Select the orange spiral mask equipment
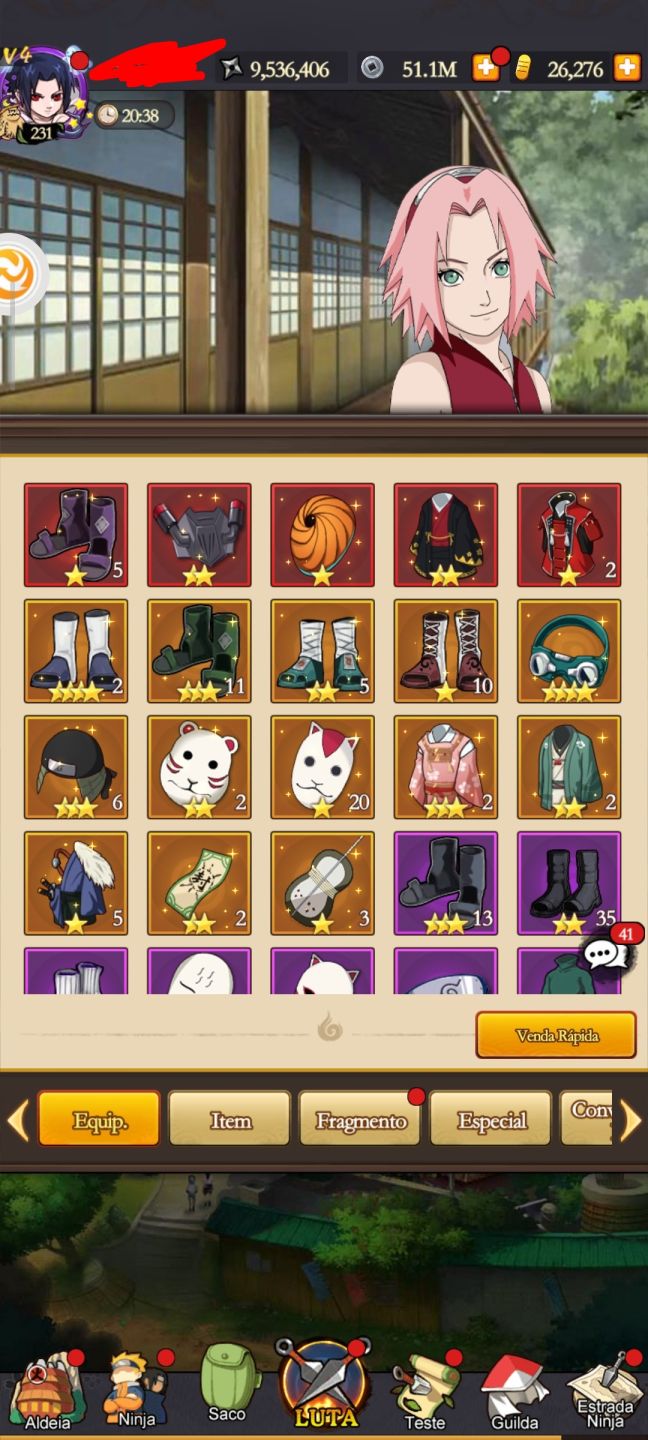The image size is (648, 1440). point(322,535)
